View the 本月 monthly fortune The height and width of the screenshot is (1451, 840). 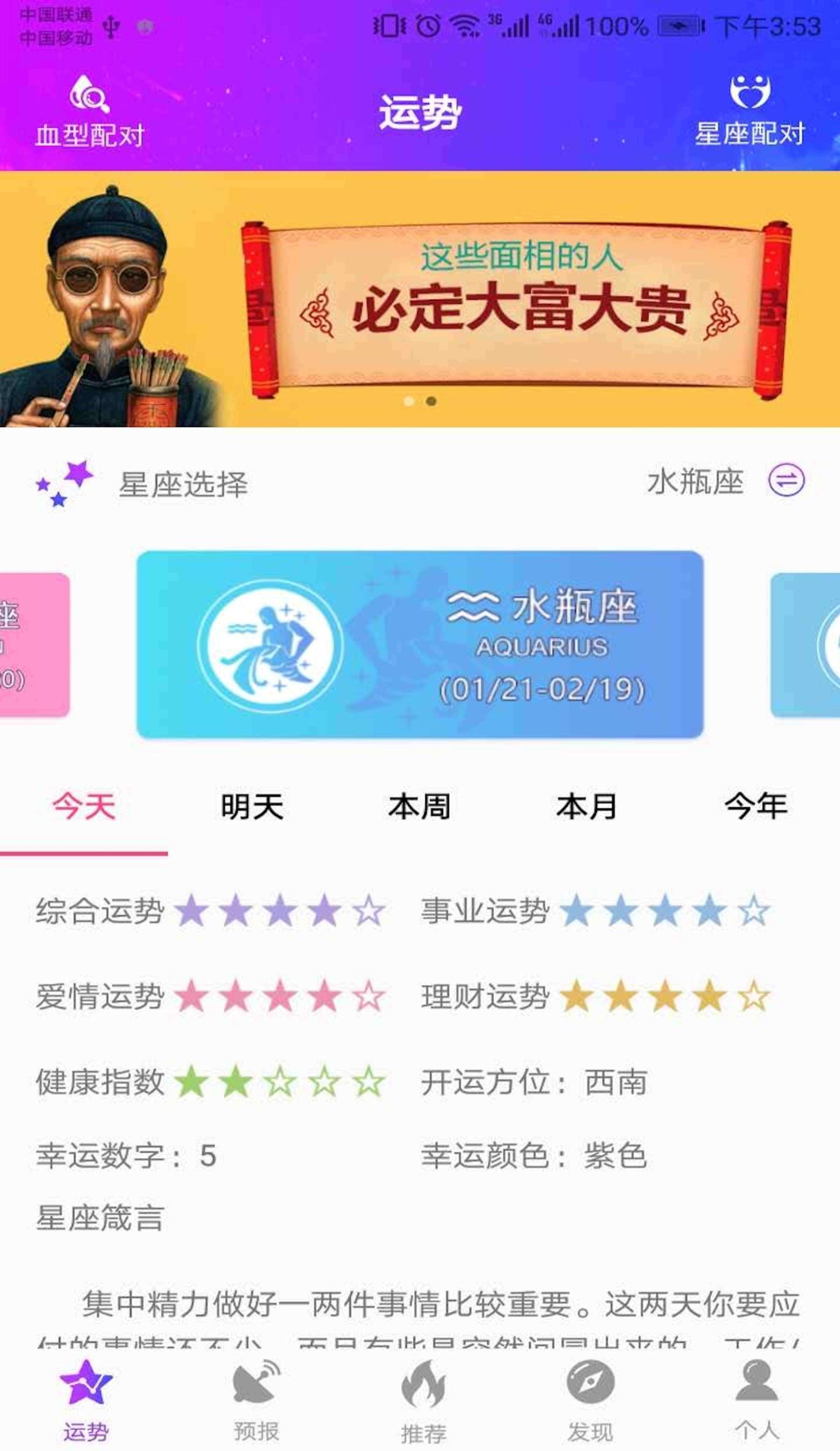587,807
